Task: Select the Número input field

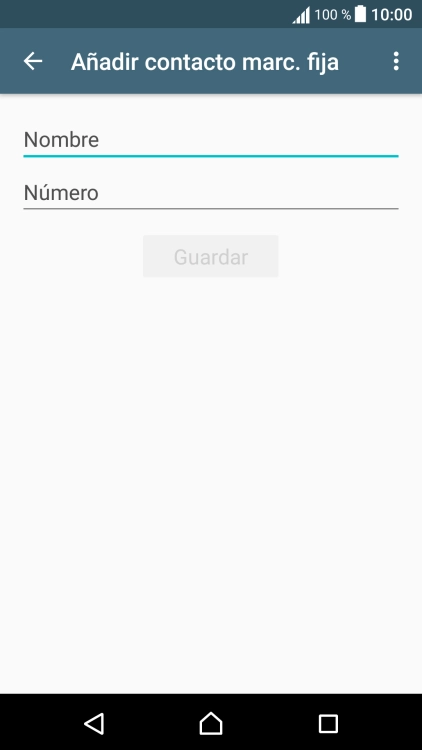Action: tap(211, 194)
